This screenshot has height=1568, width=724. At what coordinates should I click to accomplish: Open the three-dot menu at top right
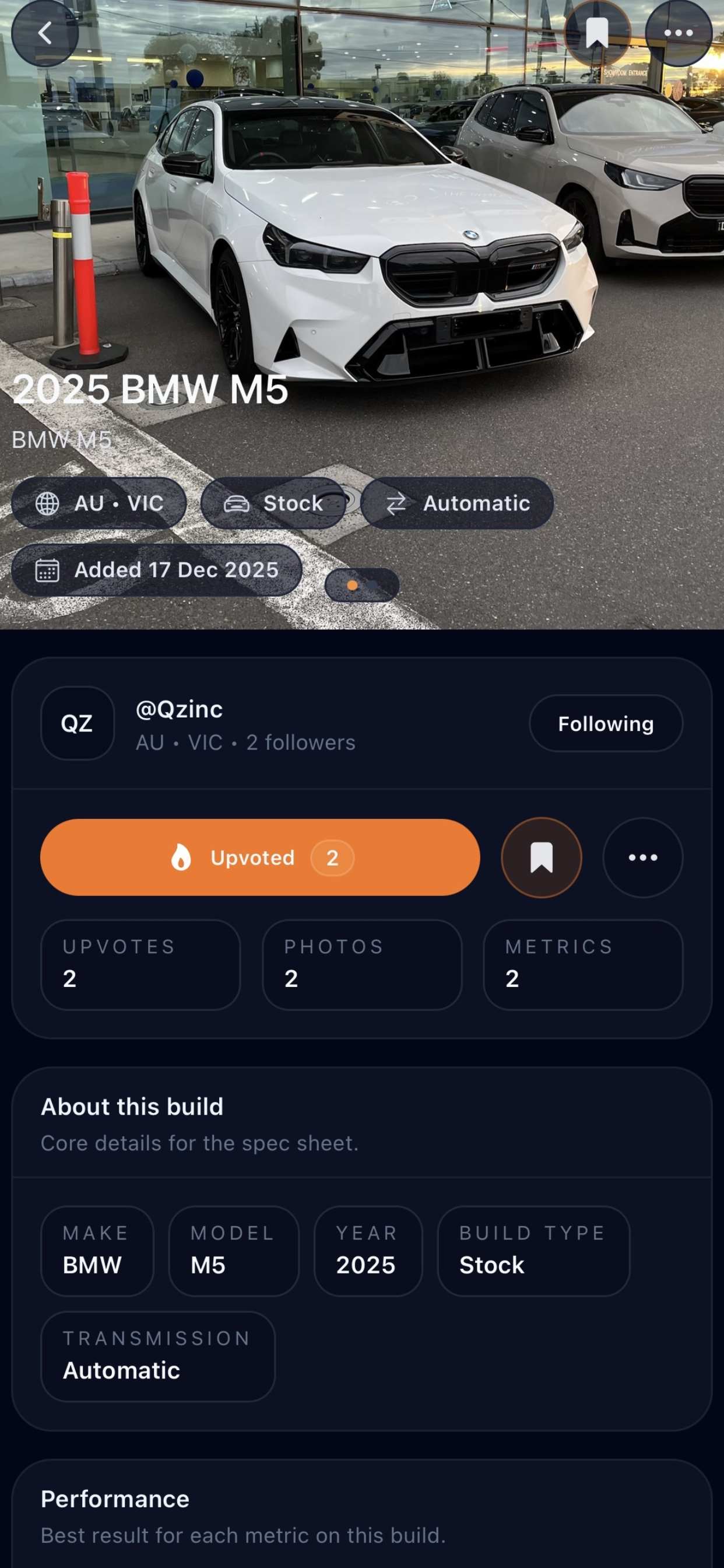pos(680,33)
